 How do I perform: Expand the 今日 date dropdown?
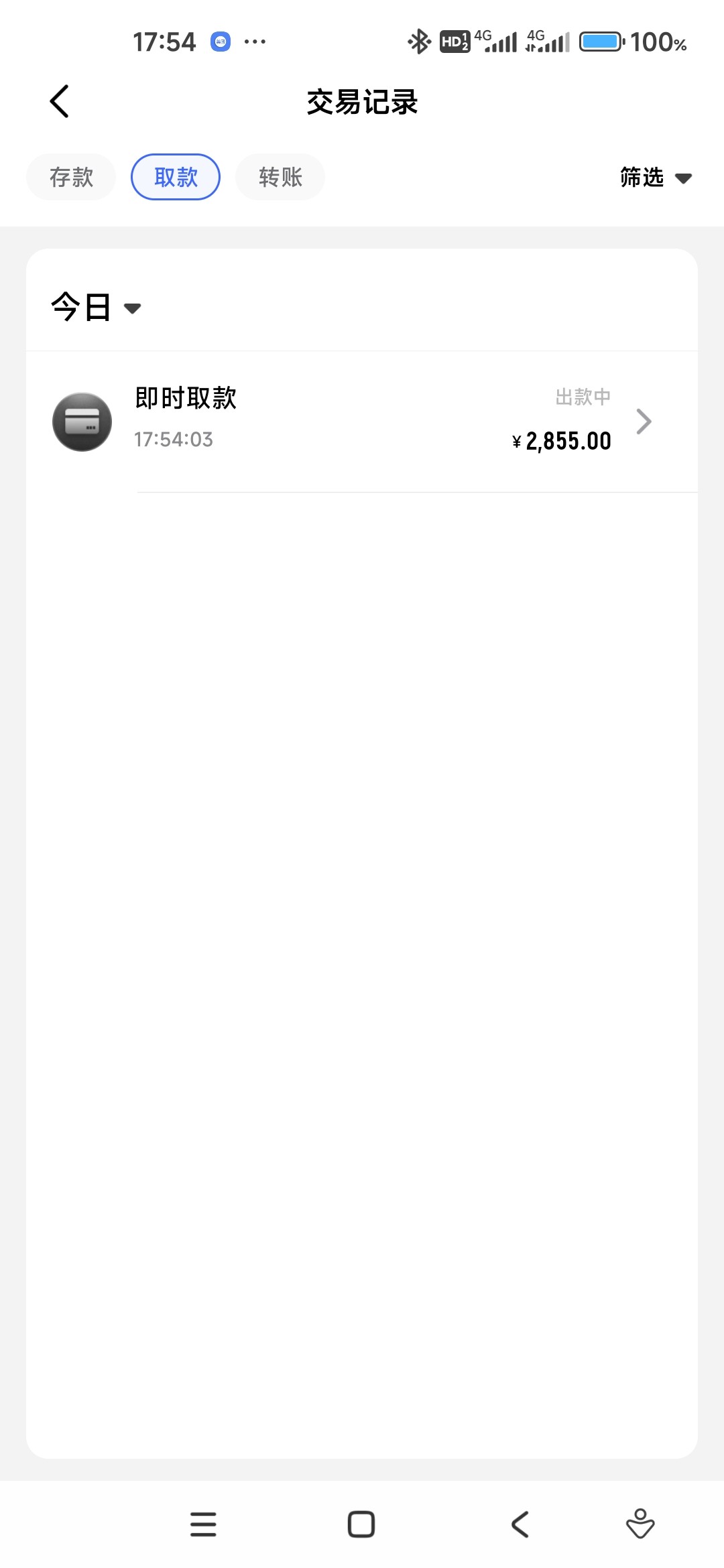pyautogui.click(x=96, y=308)
